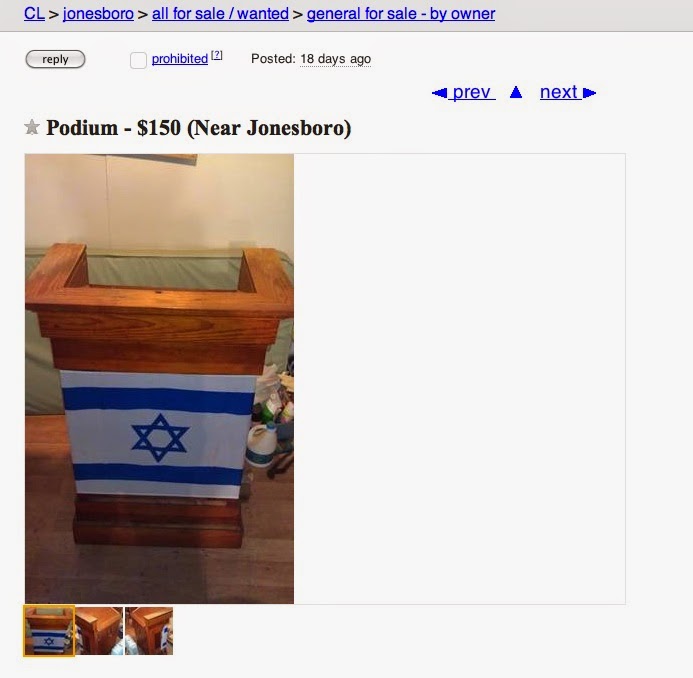Screen dimensions: 693x678
Task: Check the prohibited flag box
Action: coord(138,60)
